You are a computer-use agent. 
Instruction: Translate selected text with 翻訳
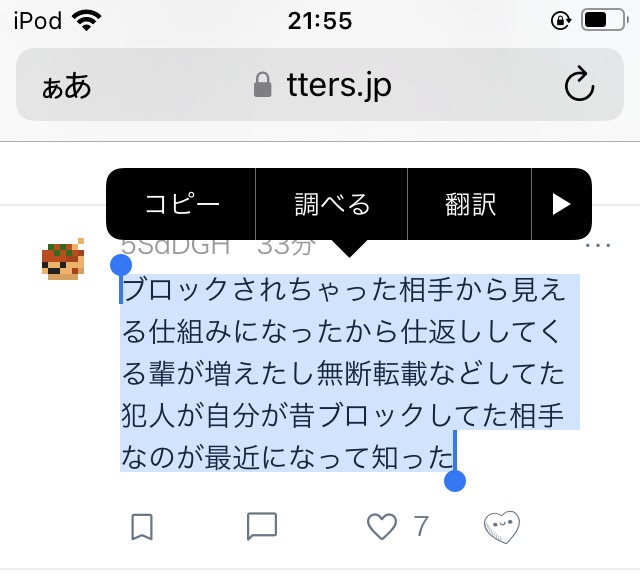[470, 204]
